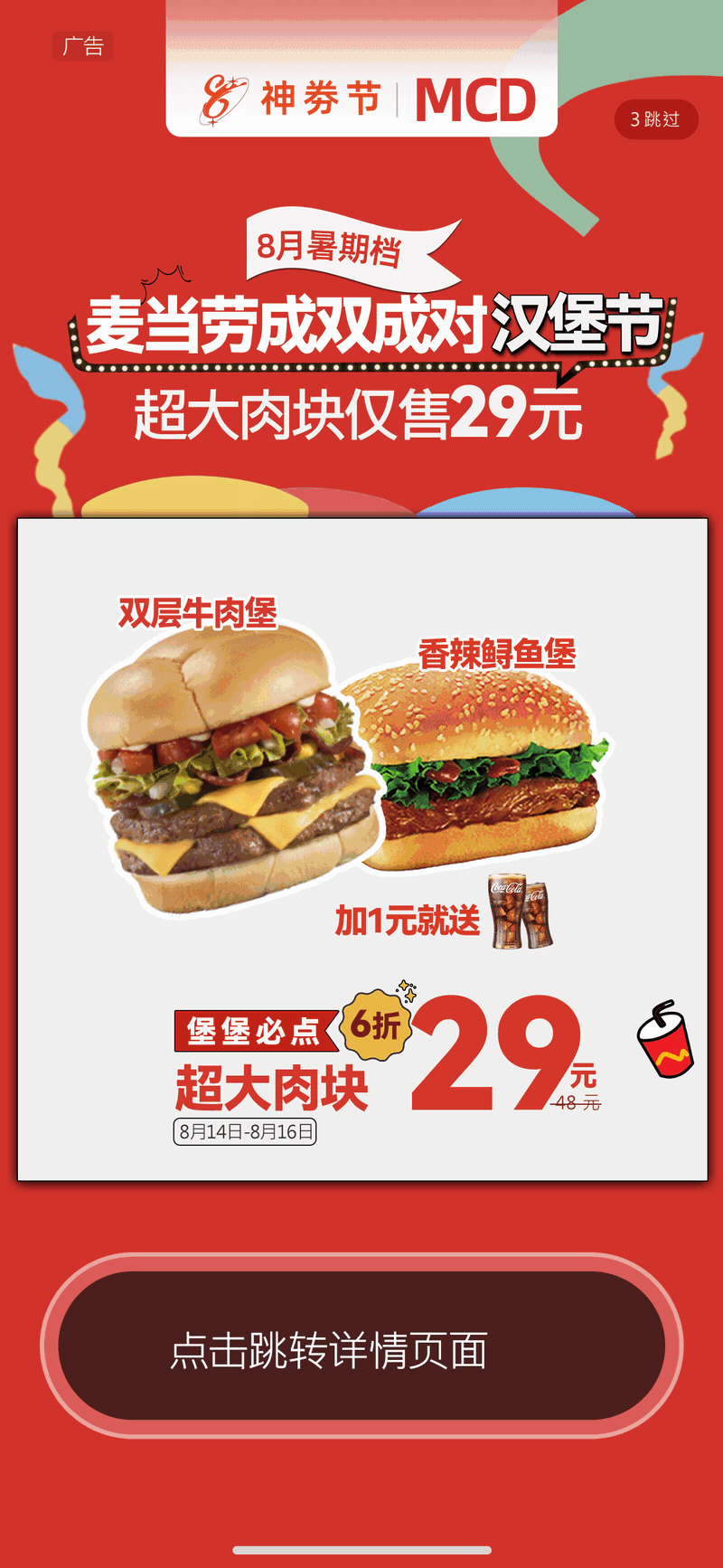Open the burger promotion image
The height and width of the screenshot is (1568, 723).
click(361, 848)
